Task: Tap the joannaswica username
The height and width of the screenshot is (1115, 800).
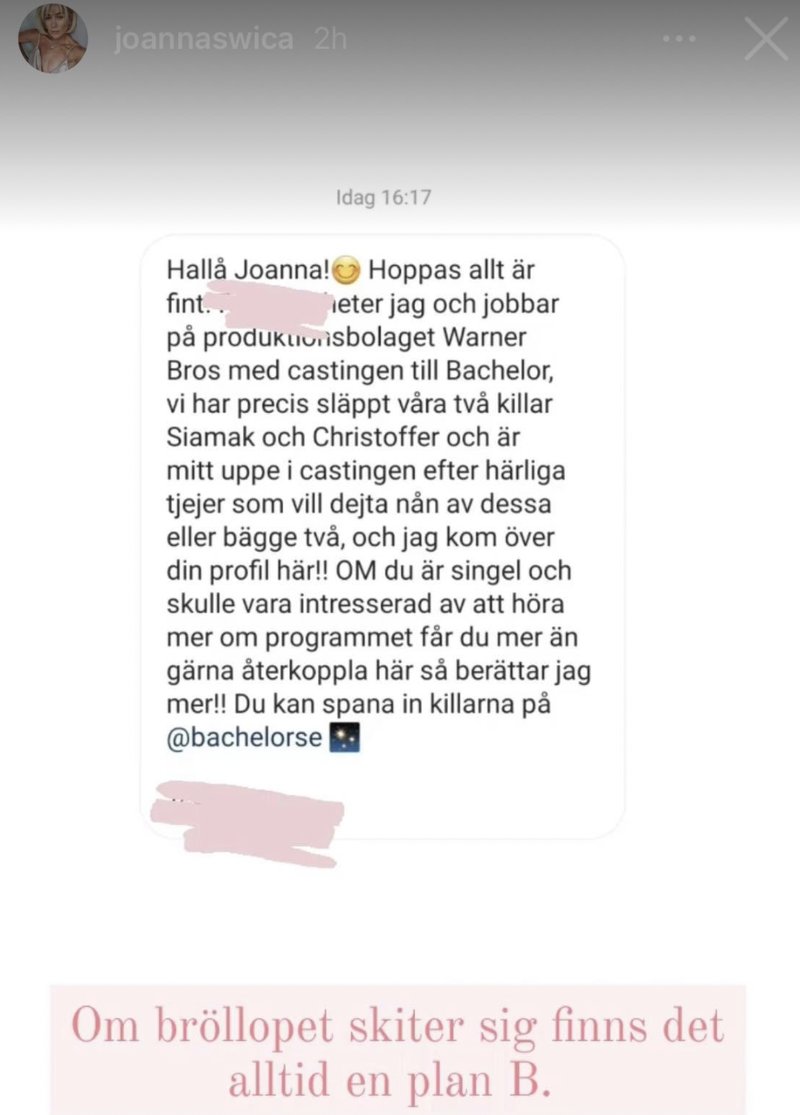Action: pyautogui.click(x=204, y=40)
